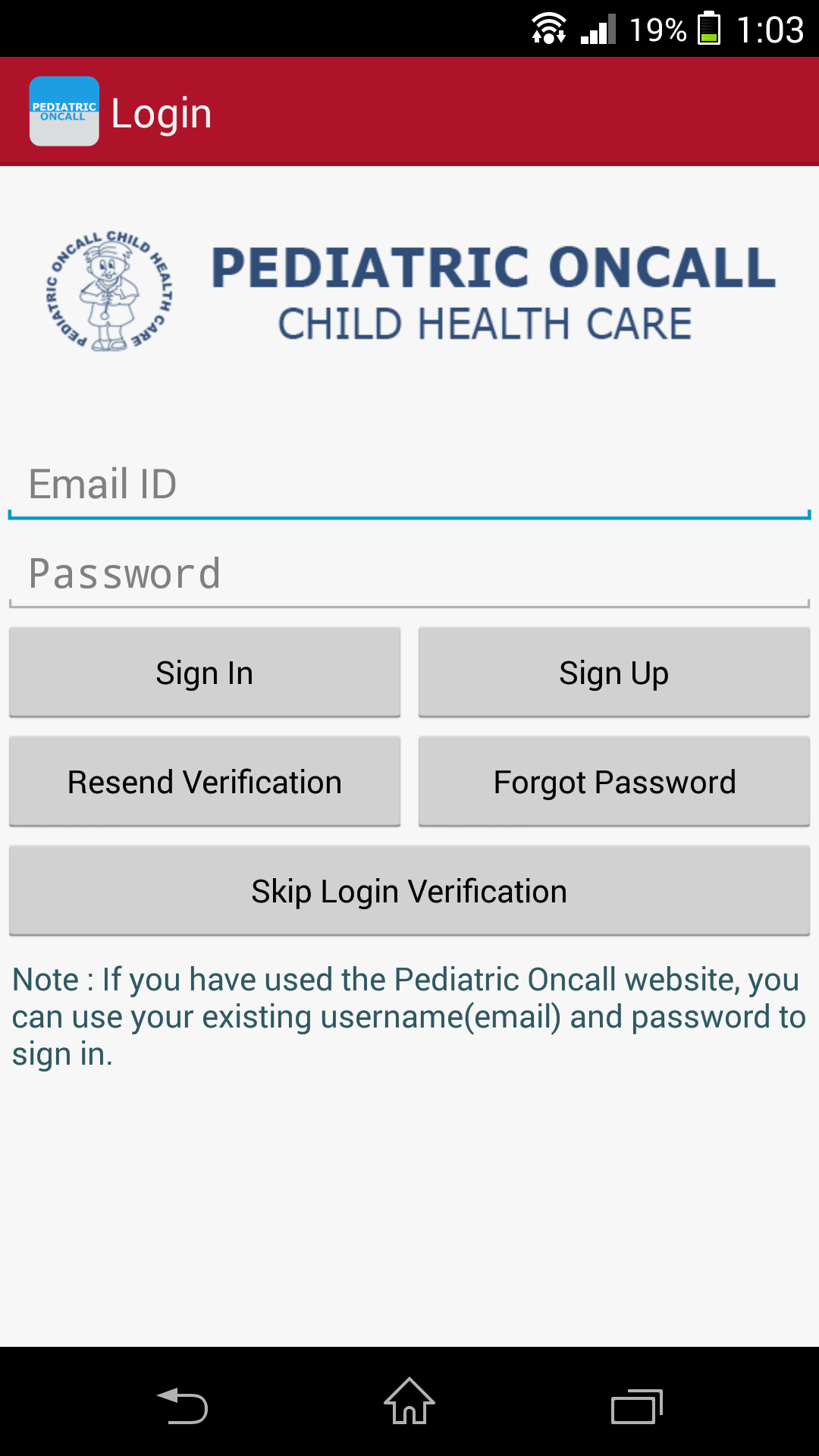Select Forgot Password
Screen dimensions: 819x1456
(613, 781)
